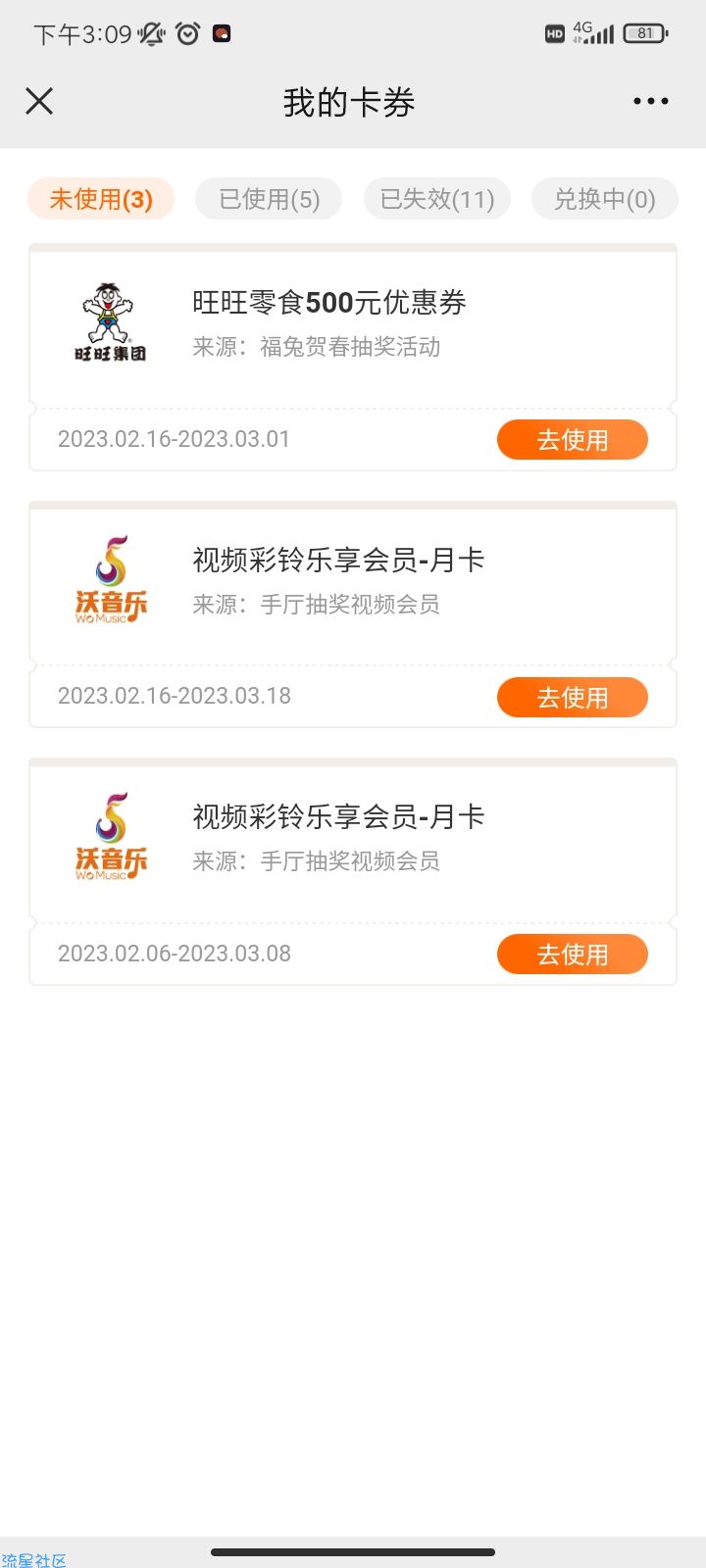Close the 我的卡券 page

click(x=39, y=101)
